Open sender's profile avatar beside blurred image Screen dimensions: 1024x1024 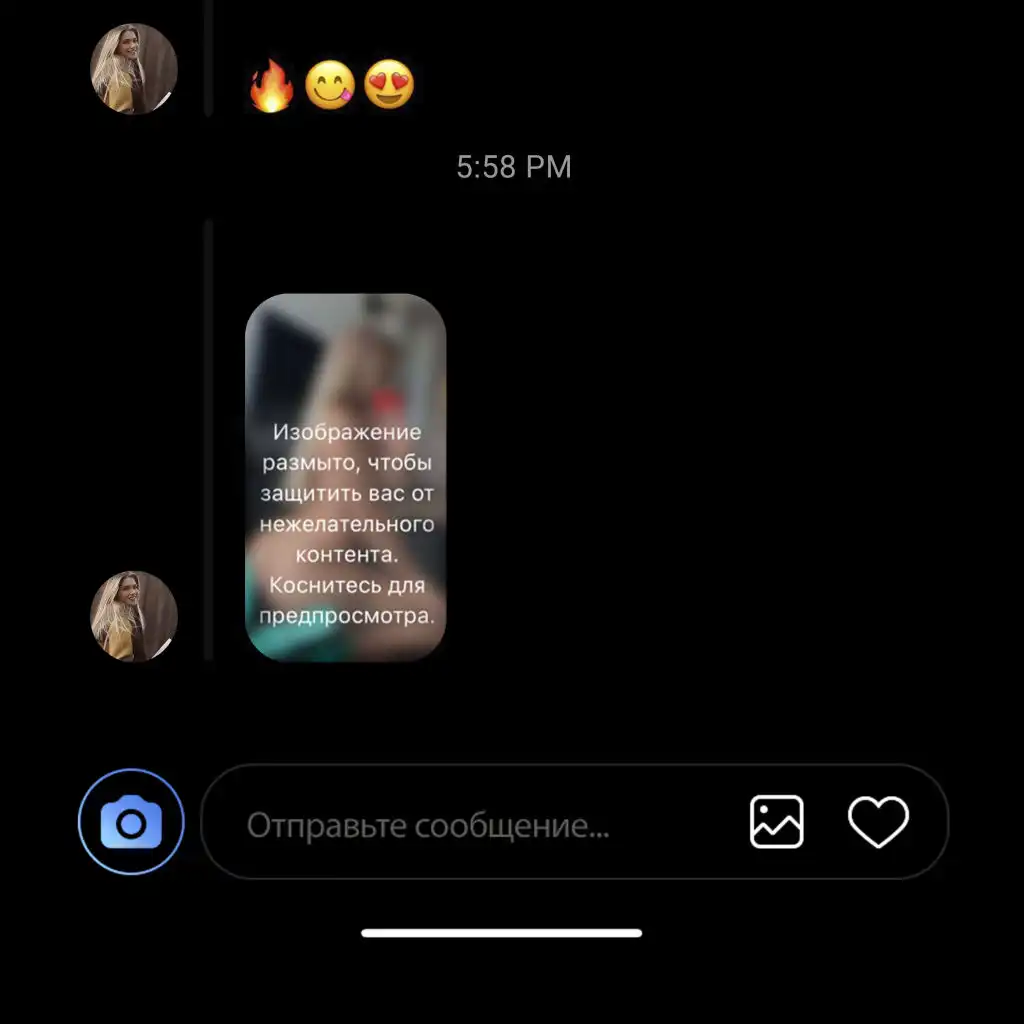point(133,616)
